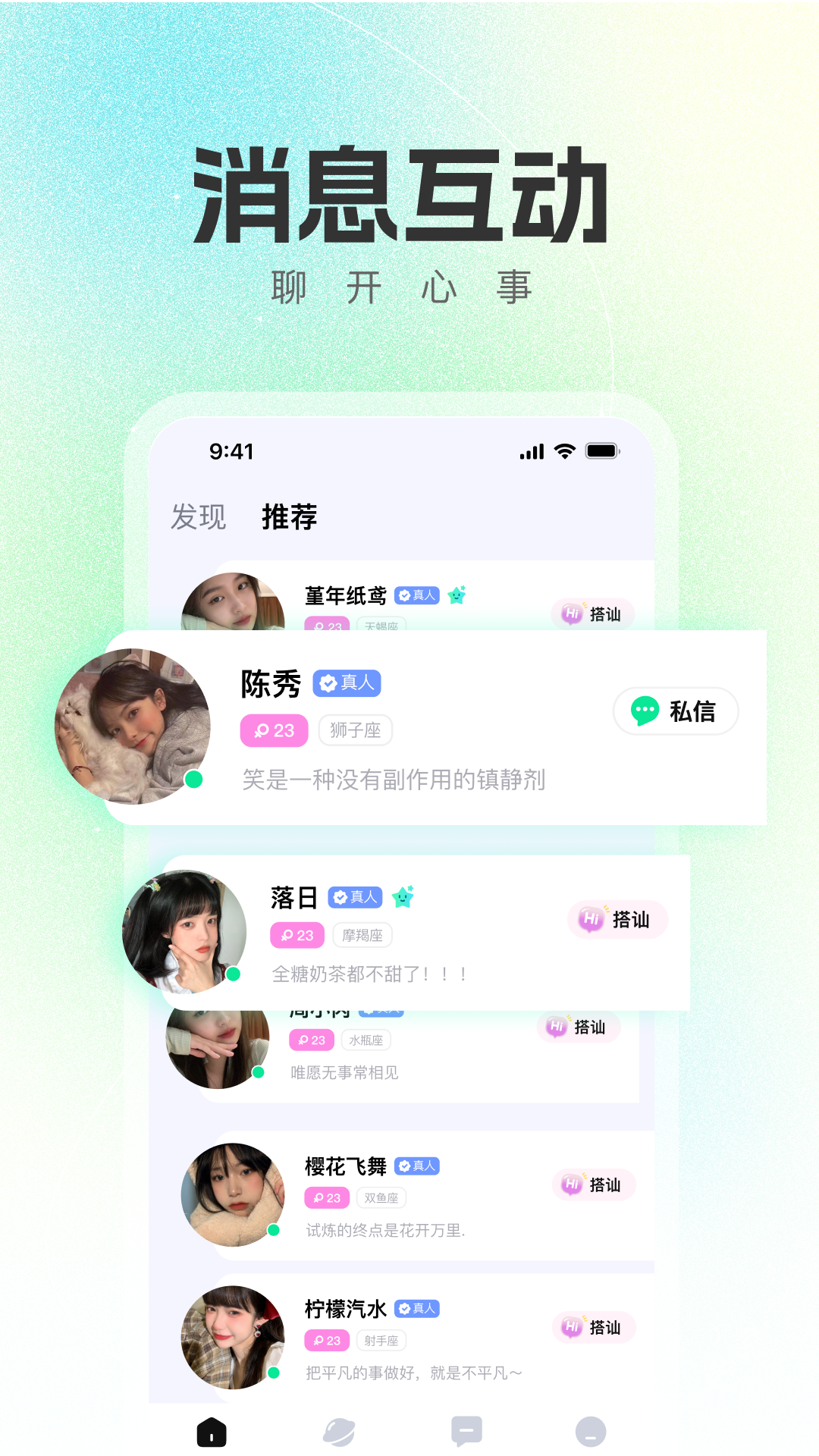Tap the star icon beside 落日's 真人 badge
This screenshot has height=1456, width=819.
click(x=404, y=896)
